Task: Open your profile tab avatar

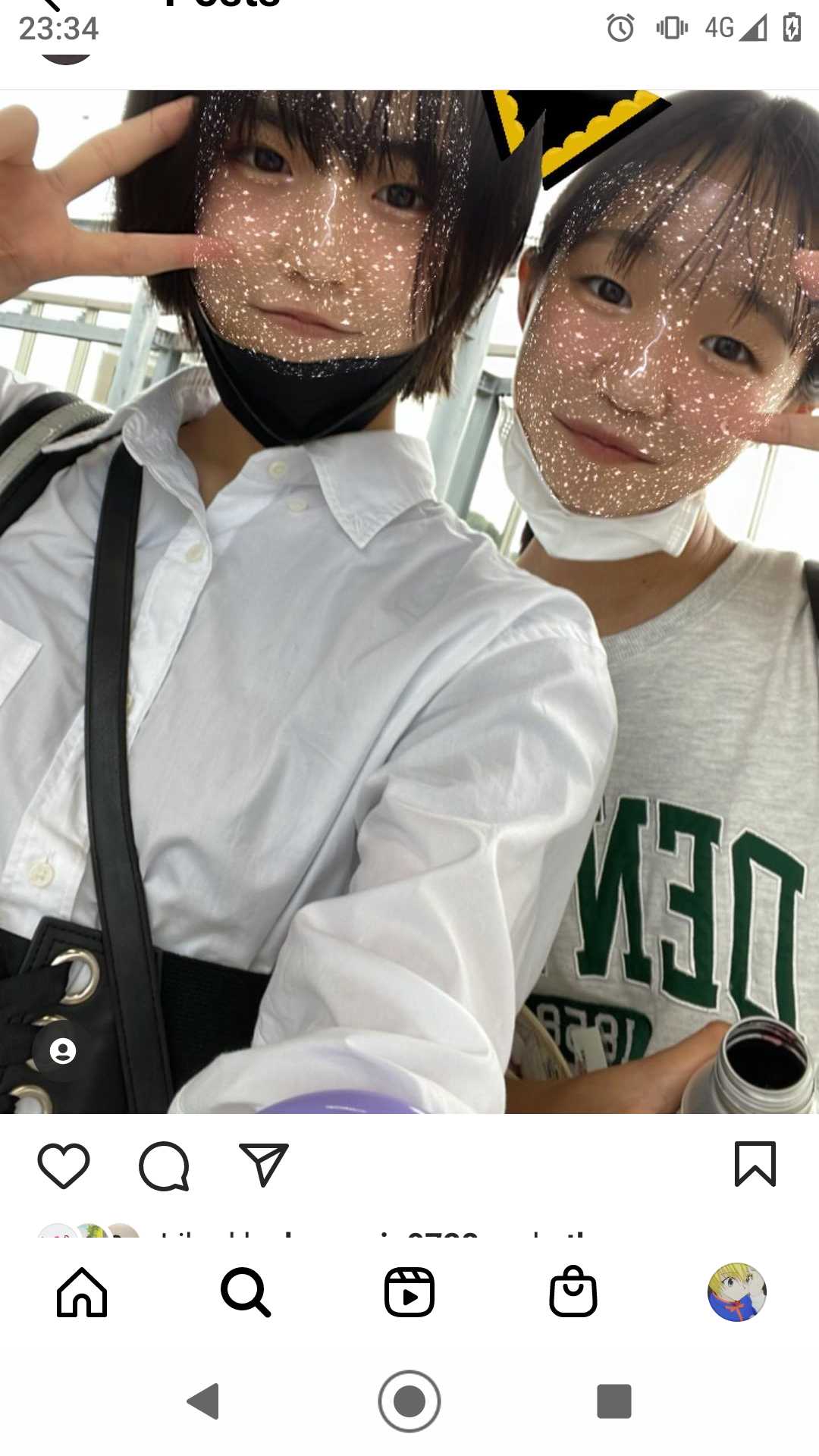Action: (x=736, y=1292)
